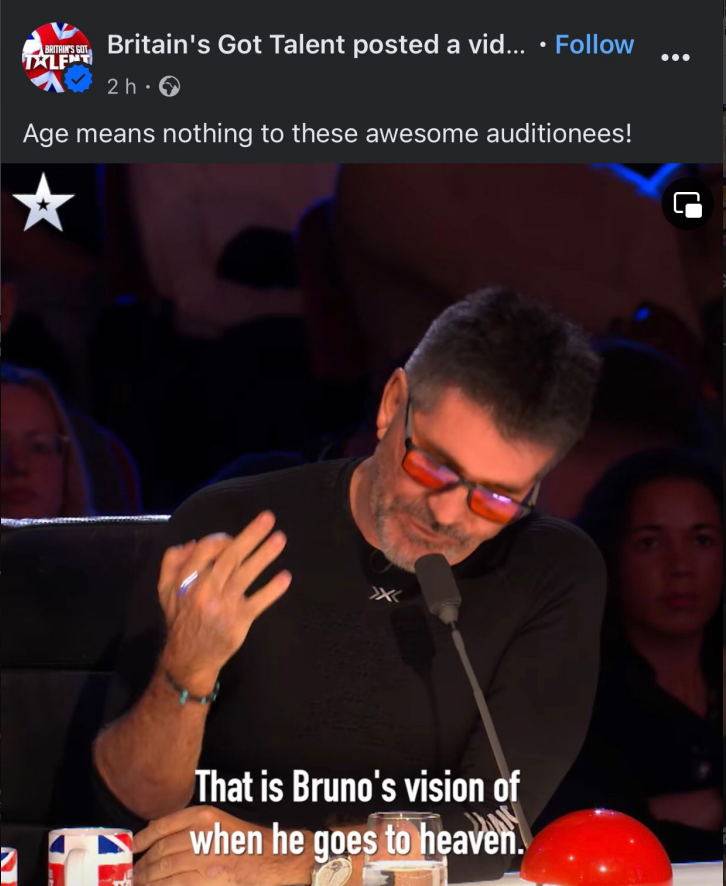Tap the picture-in-picture icon on video
Screen dimensions: 726x886
click(x=688, y=205)
